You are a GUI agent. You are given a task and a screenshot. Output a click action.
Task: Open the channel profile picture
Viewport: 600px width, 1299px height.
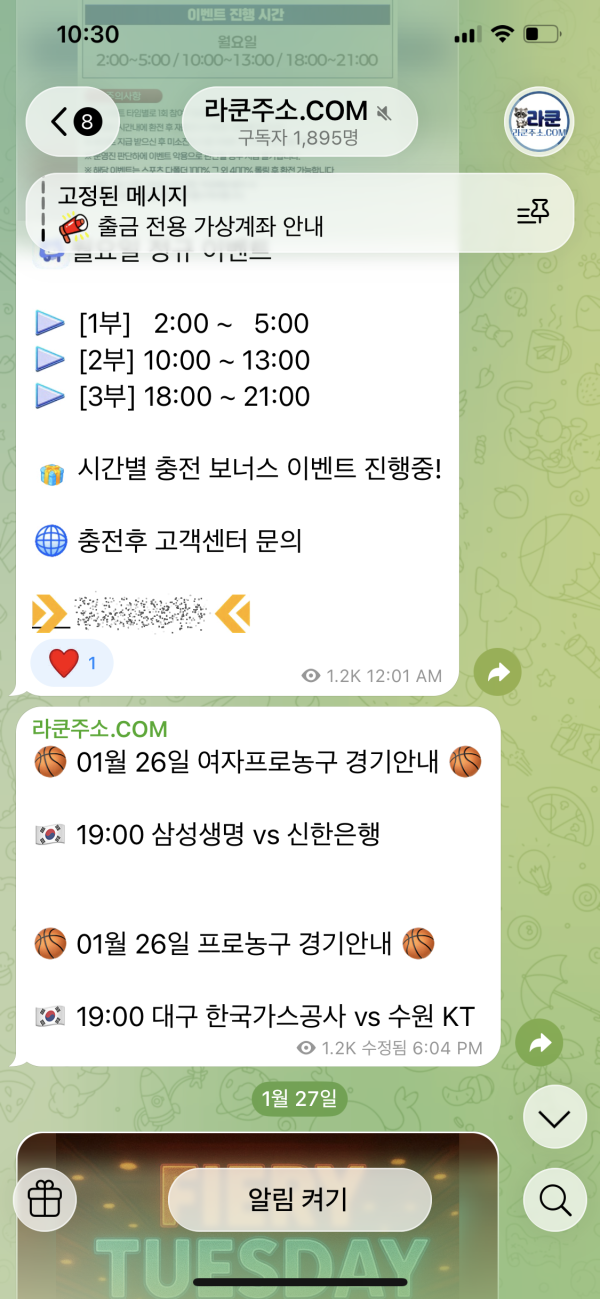[538, 122]
